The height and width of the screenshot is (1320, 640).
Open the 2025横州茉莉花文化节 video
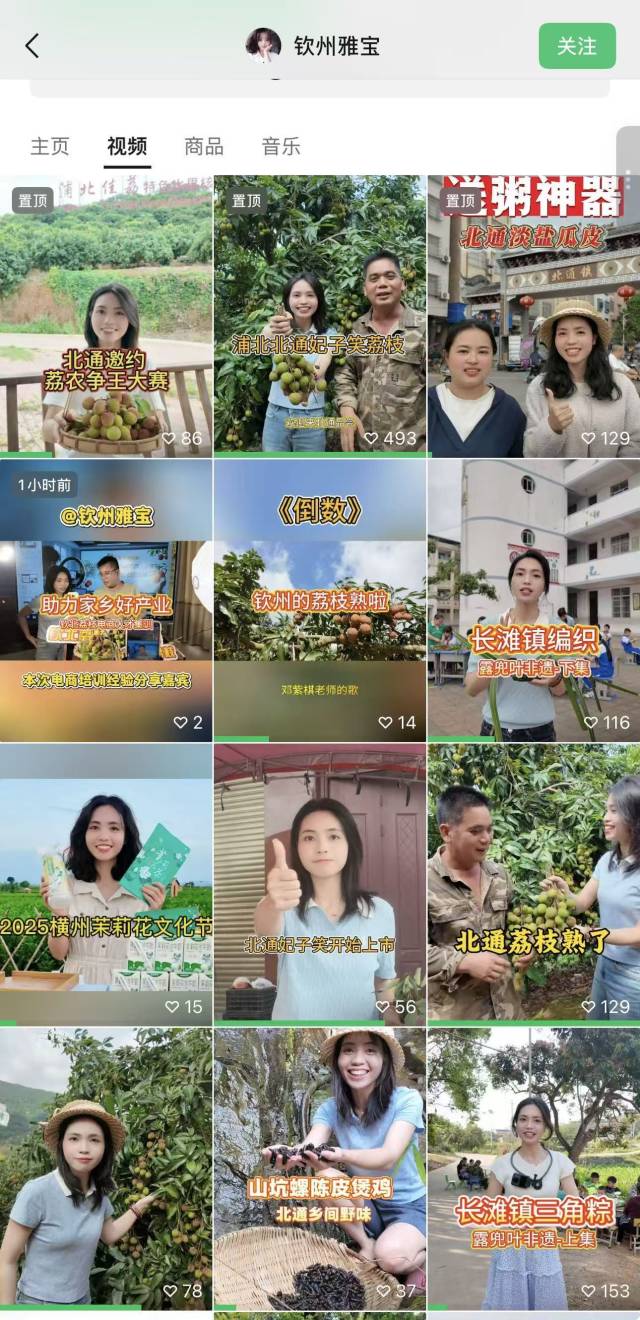[x=106, y=884]
